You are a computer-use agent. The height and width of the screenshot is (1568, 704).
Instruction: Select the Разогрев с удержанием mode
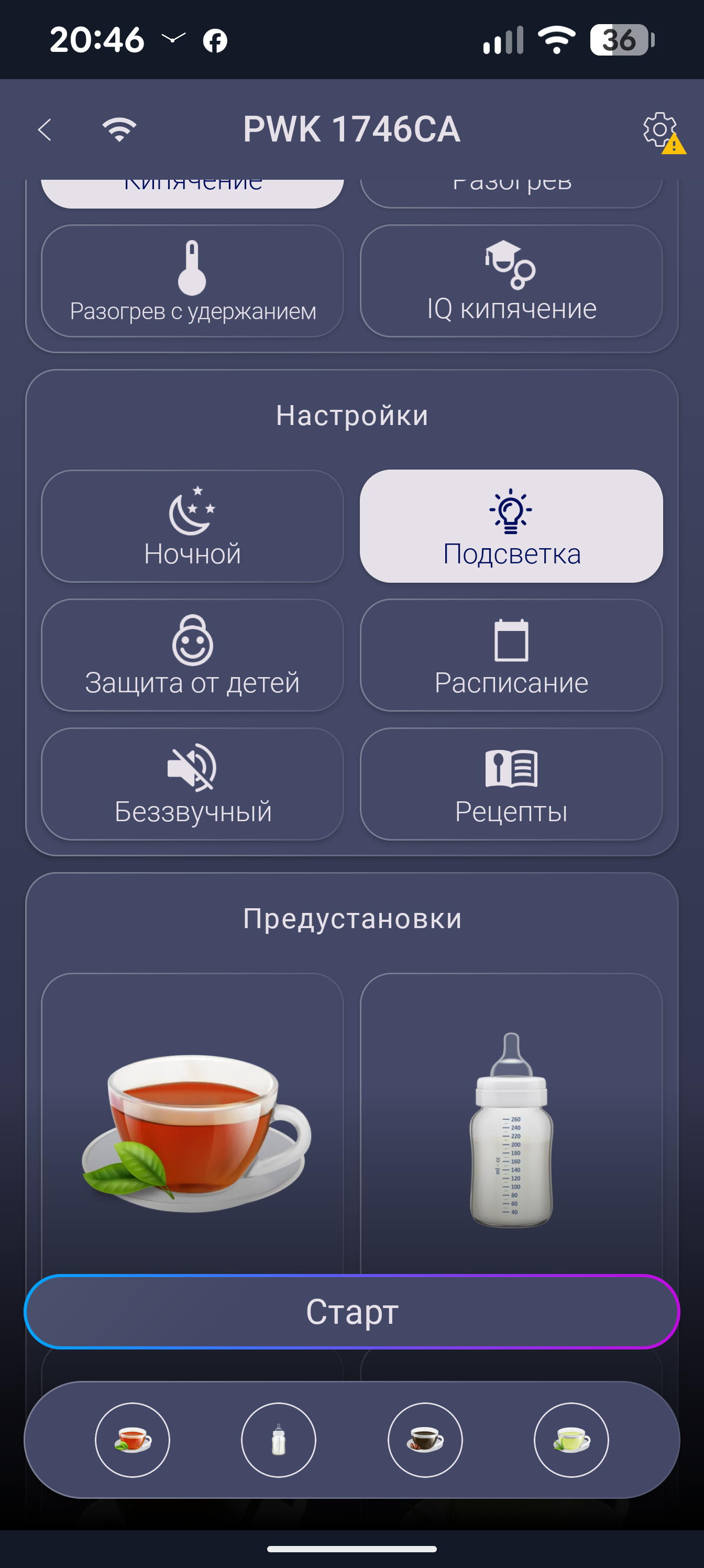192,281
